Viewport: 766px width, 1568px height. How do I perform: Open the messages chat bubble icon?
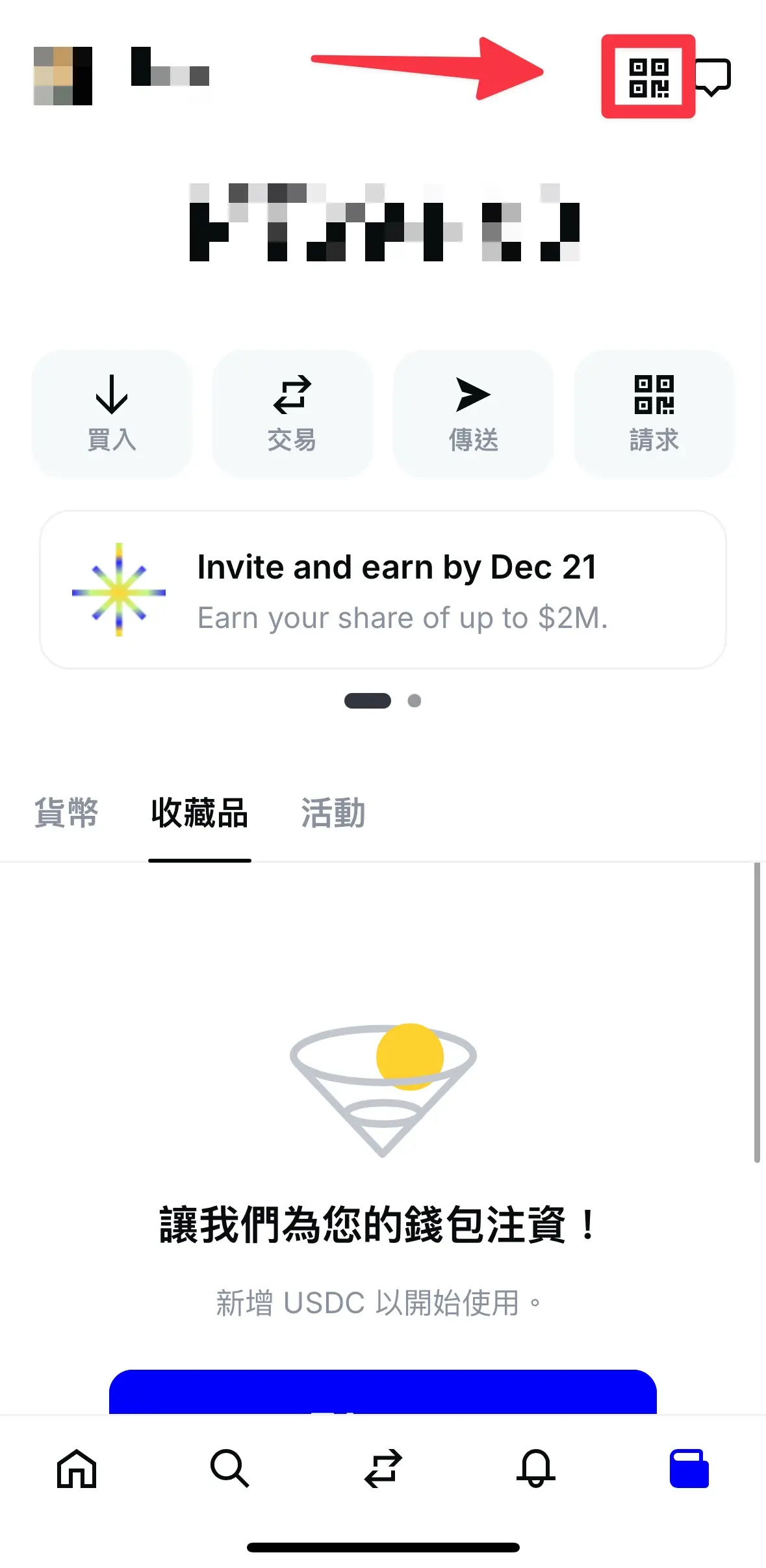(x=713, y=77)
